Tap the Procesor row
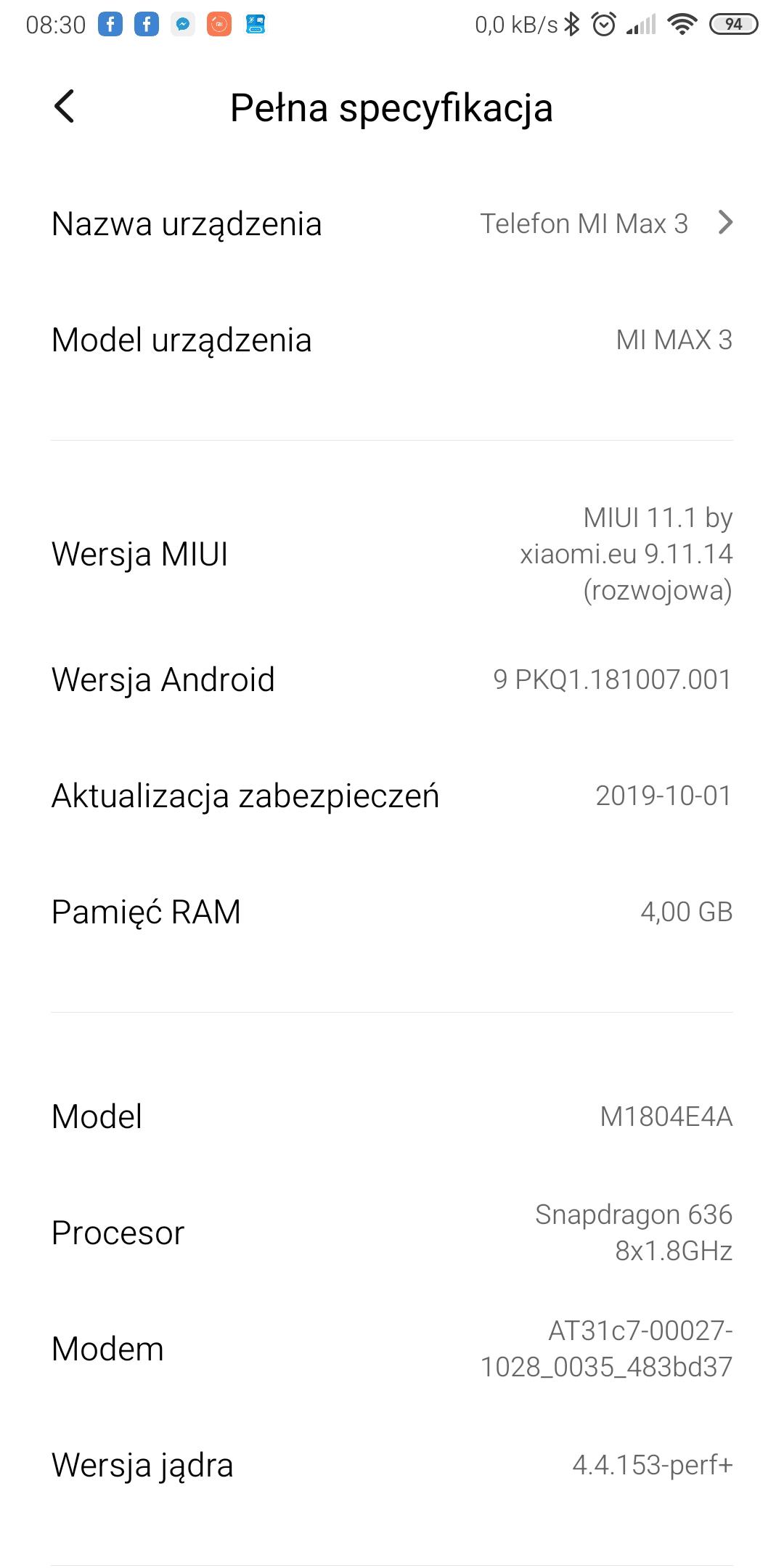784x1568 pixels. (x=392, y=1233)
